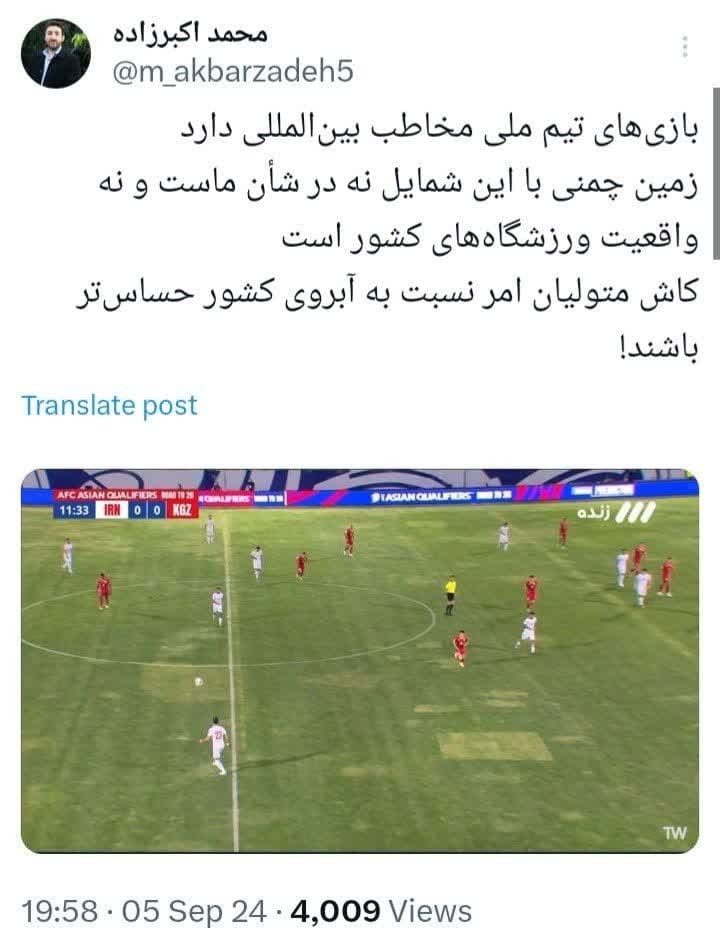Open the football pitch photo in the post

pos(360,660)
